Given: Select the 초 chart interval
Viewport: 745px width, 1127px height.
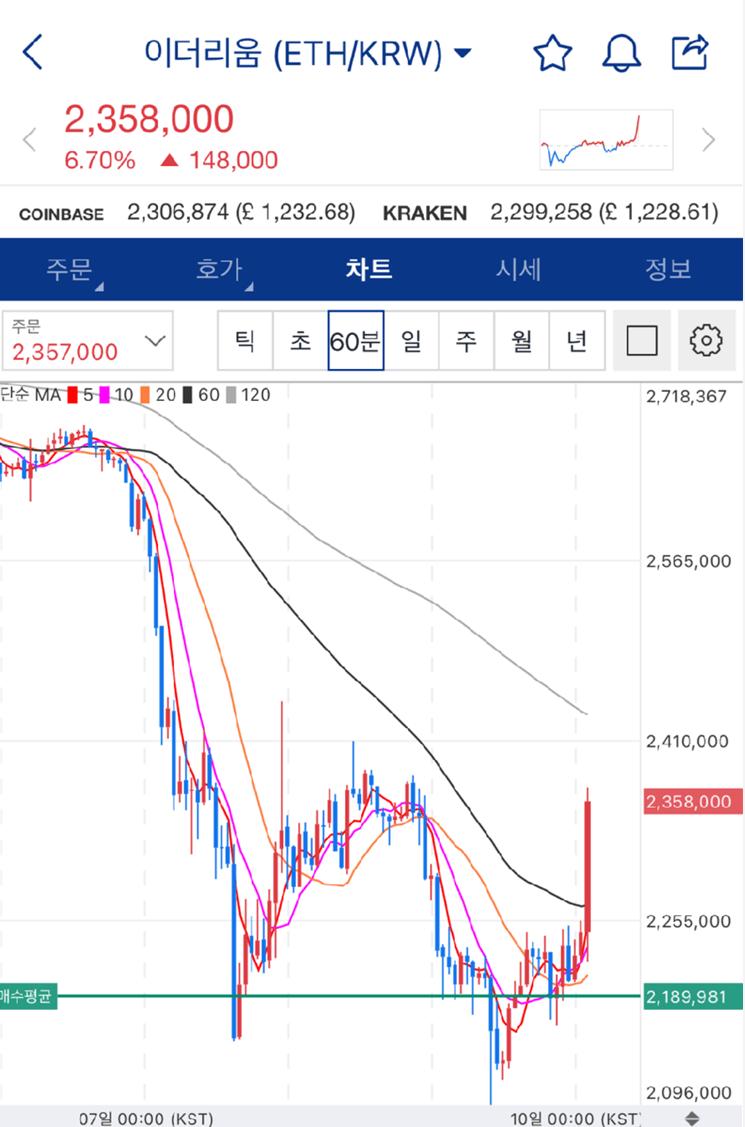Looking at the screenshot, I should click(300, 341).
